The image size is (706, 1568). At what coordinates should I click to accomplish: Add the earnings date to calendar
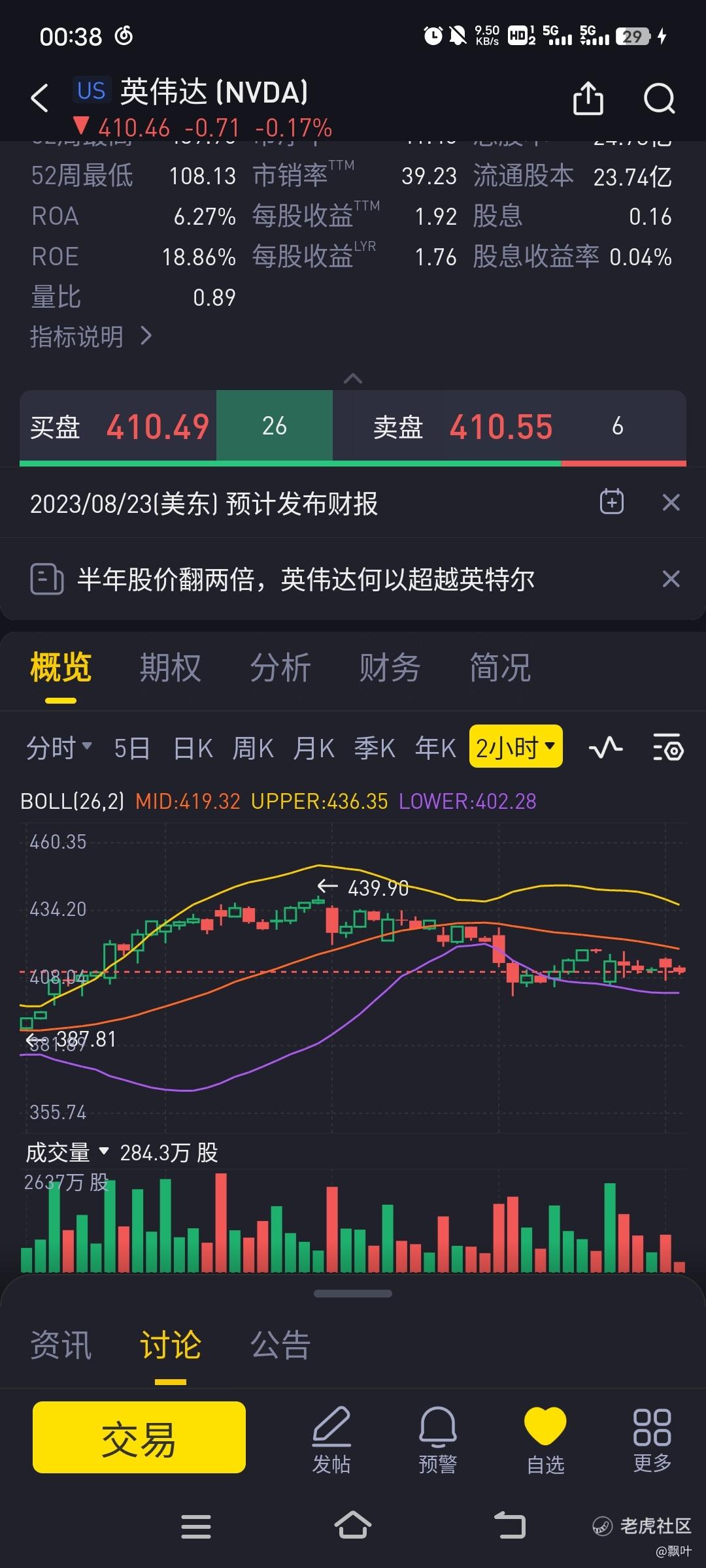pos(612,502)
